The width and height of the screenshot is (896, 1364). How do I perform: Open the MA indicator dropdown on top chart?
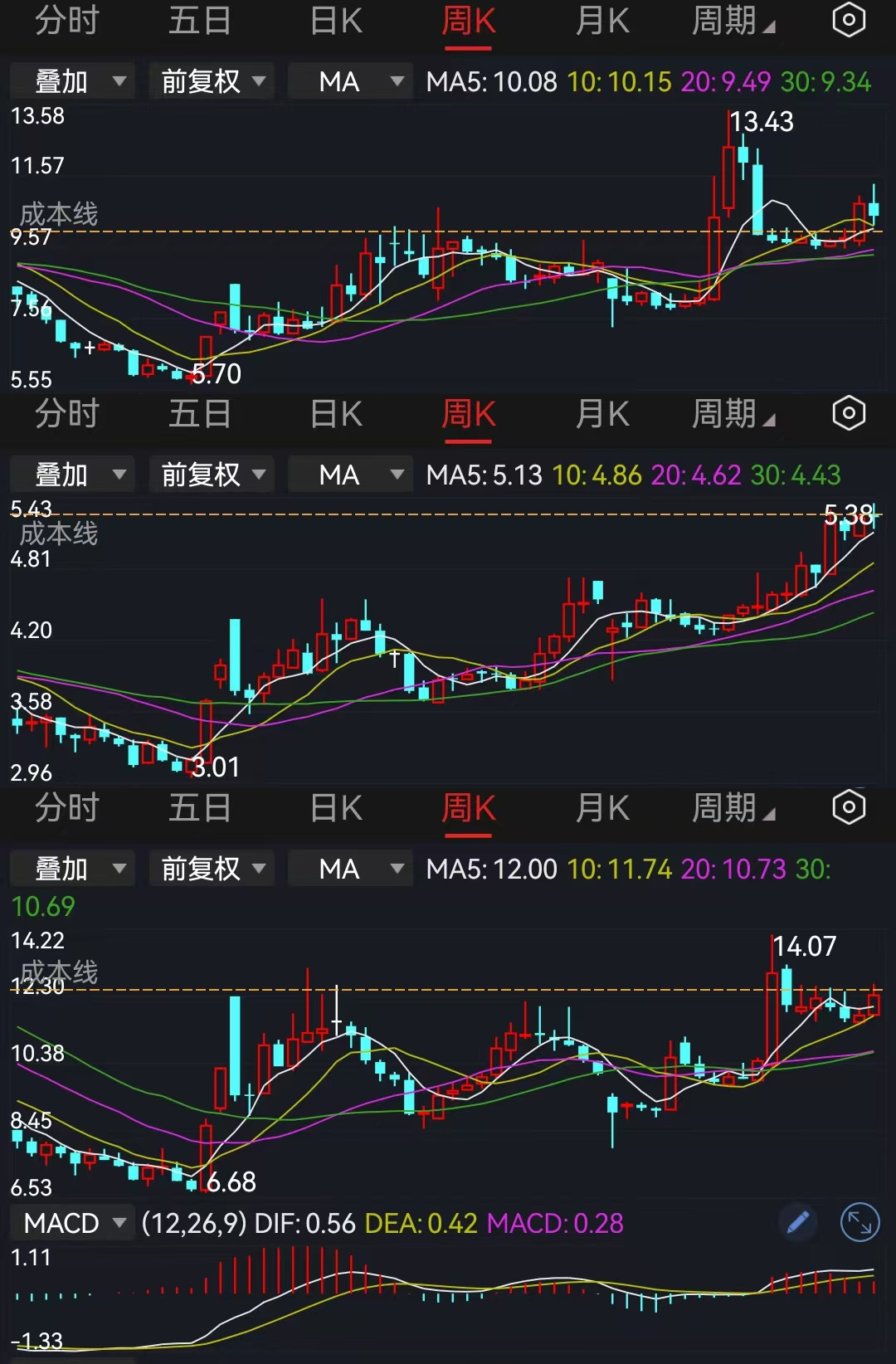pyautogui.click(x=349, y=80)
